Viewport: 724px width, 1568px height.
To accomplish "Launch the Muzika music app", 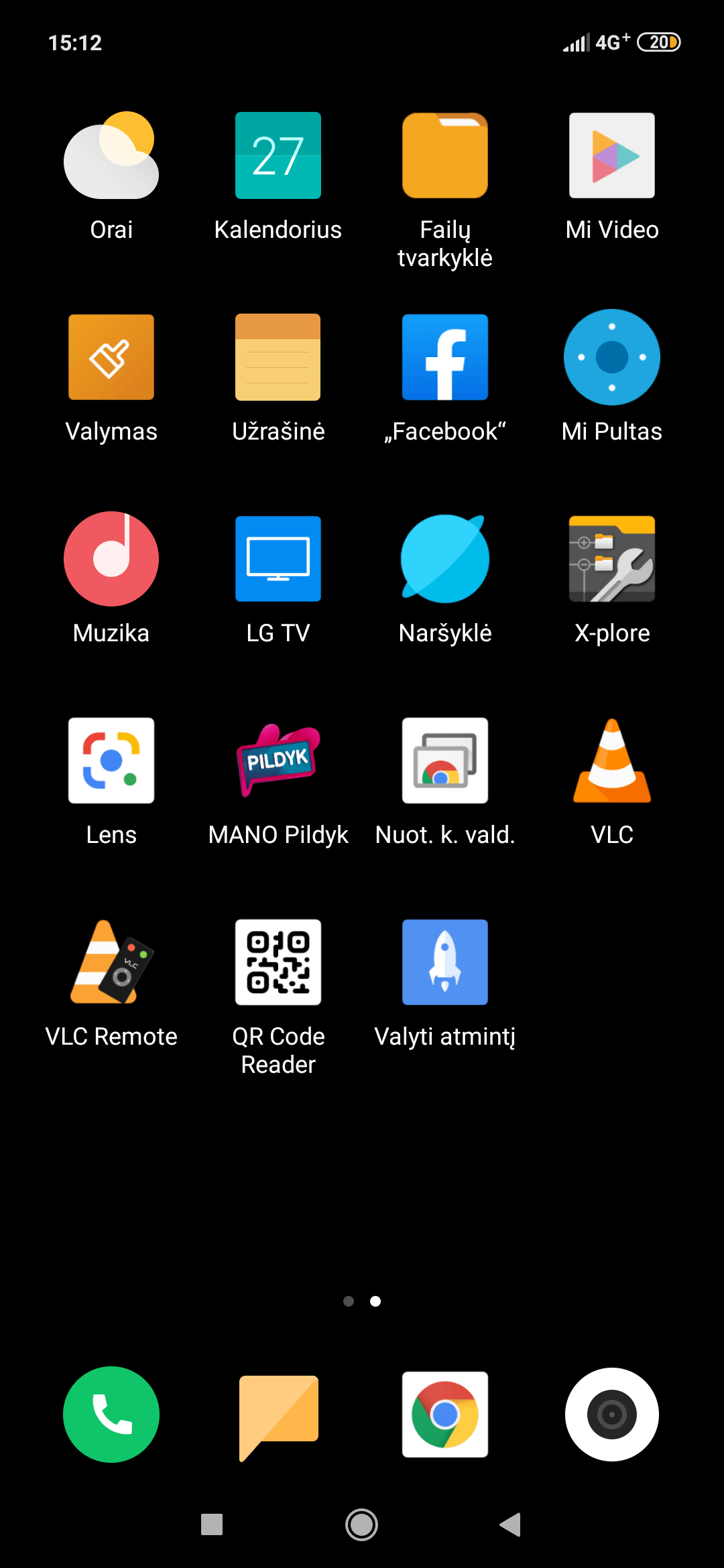I will point(111,559).
